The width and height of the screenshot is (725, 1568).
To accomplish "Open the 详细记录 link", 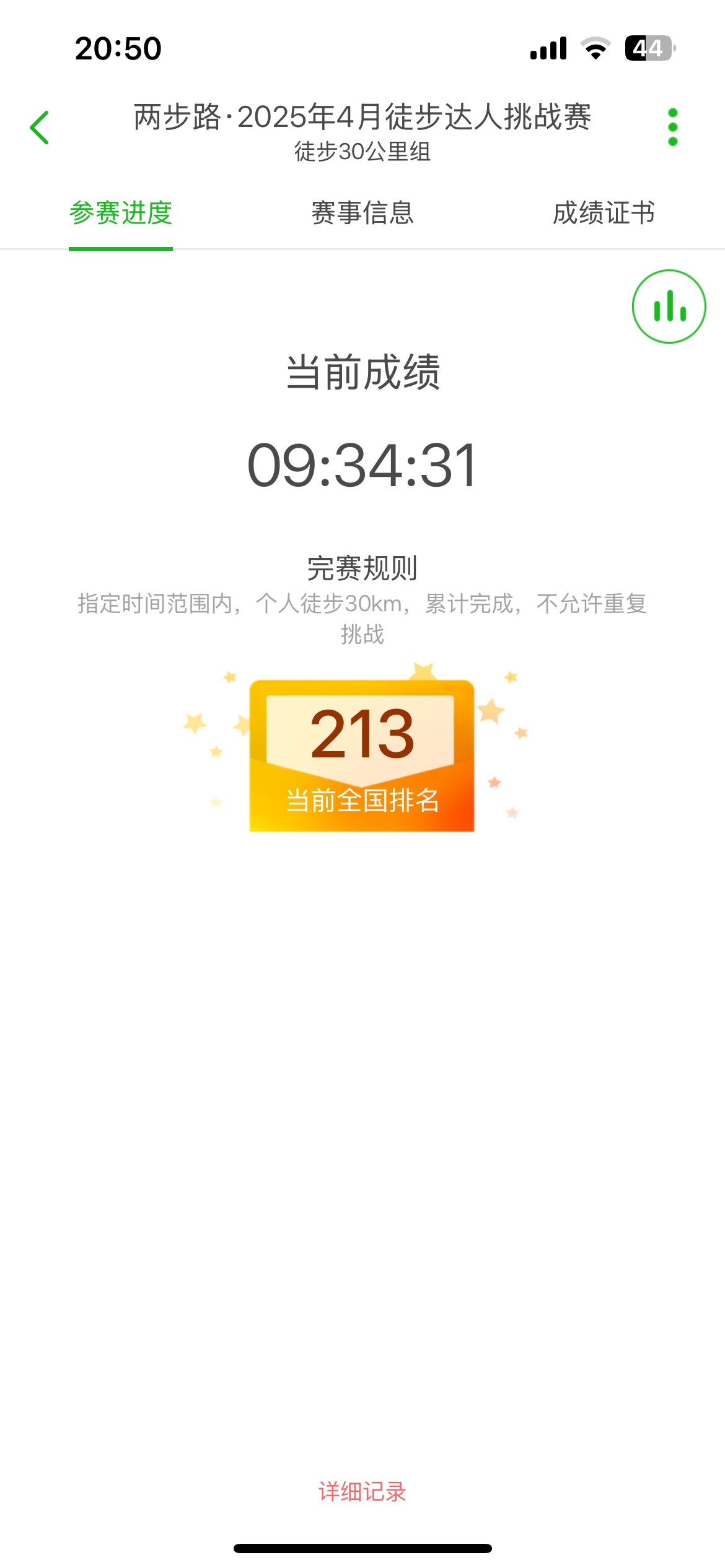I will coord(362,1491).
